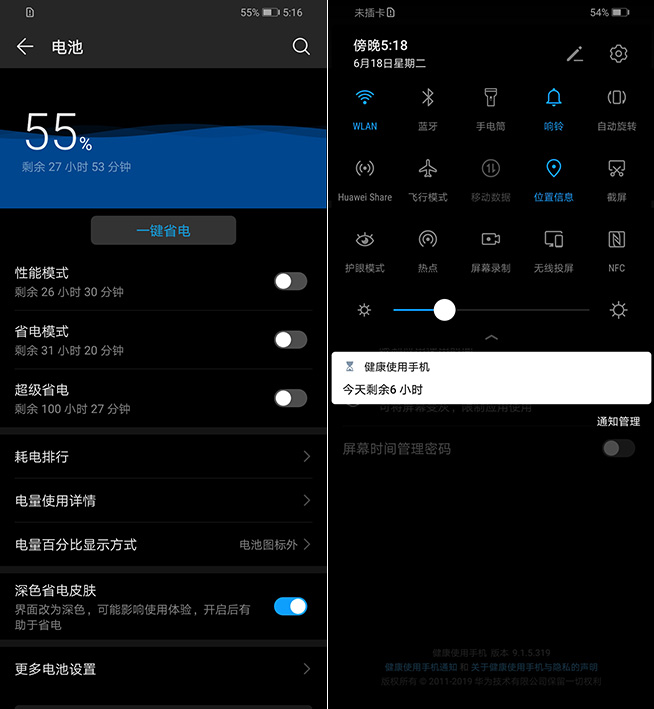This screenshot has width=654, height=709.
Task: Open 通知管理
Action: [618, 422]
